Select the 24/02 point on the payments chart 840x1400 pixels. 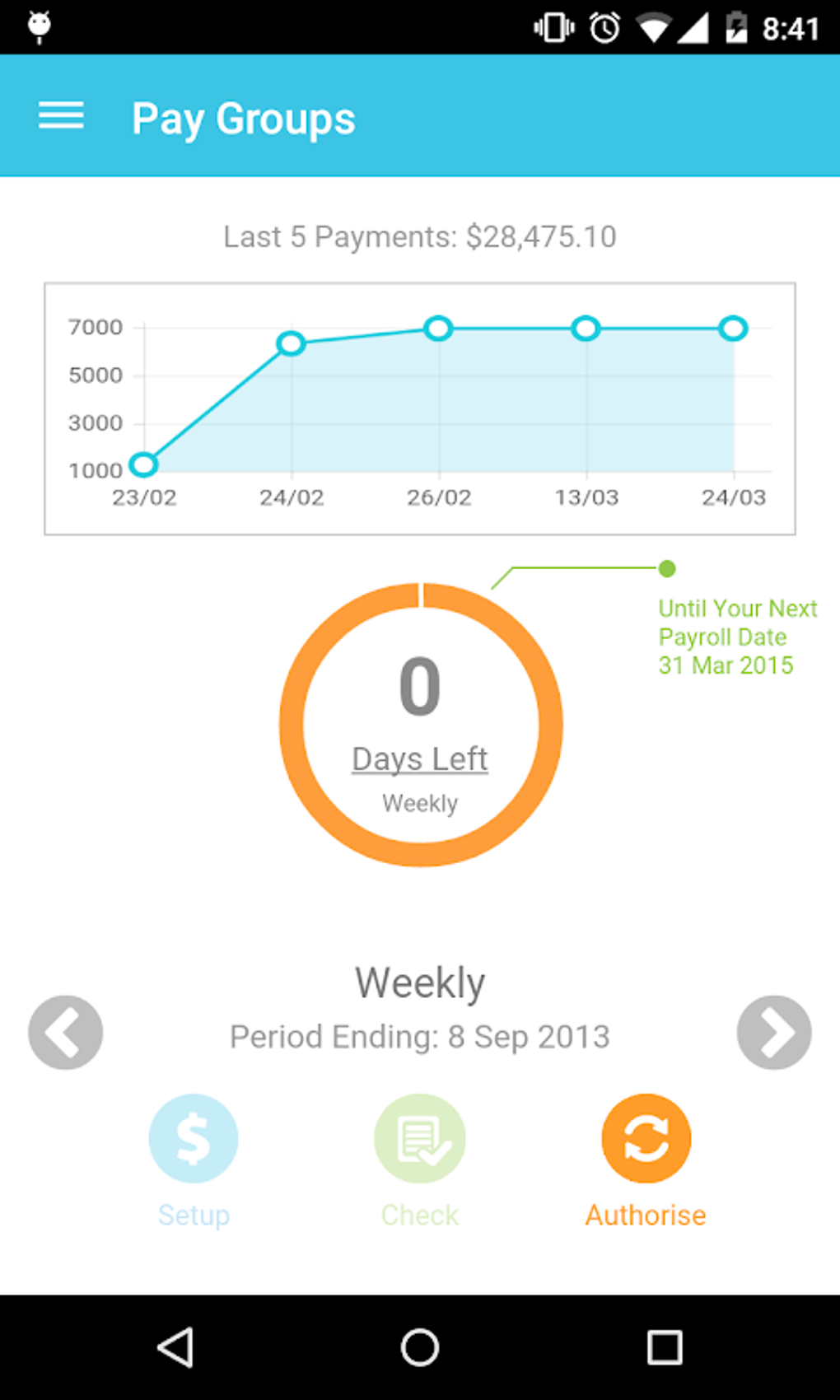[291, 343]
